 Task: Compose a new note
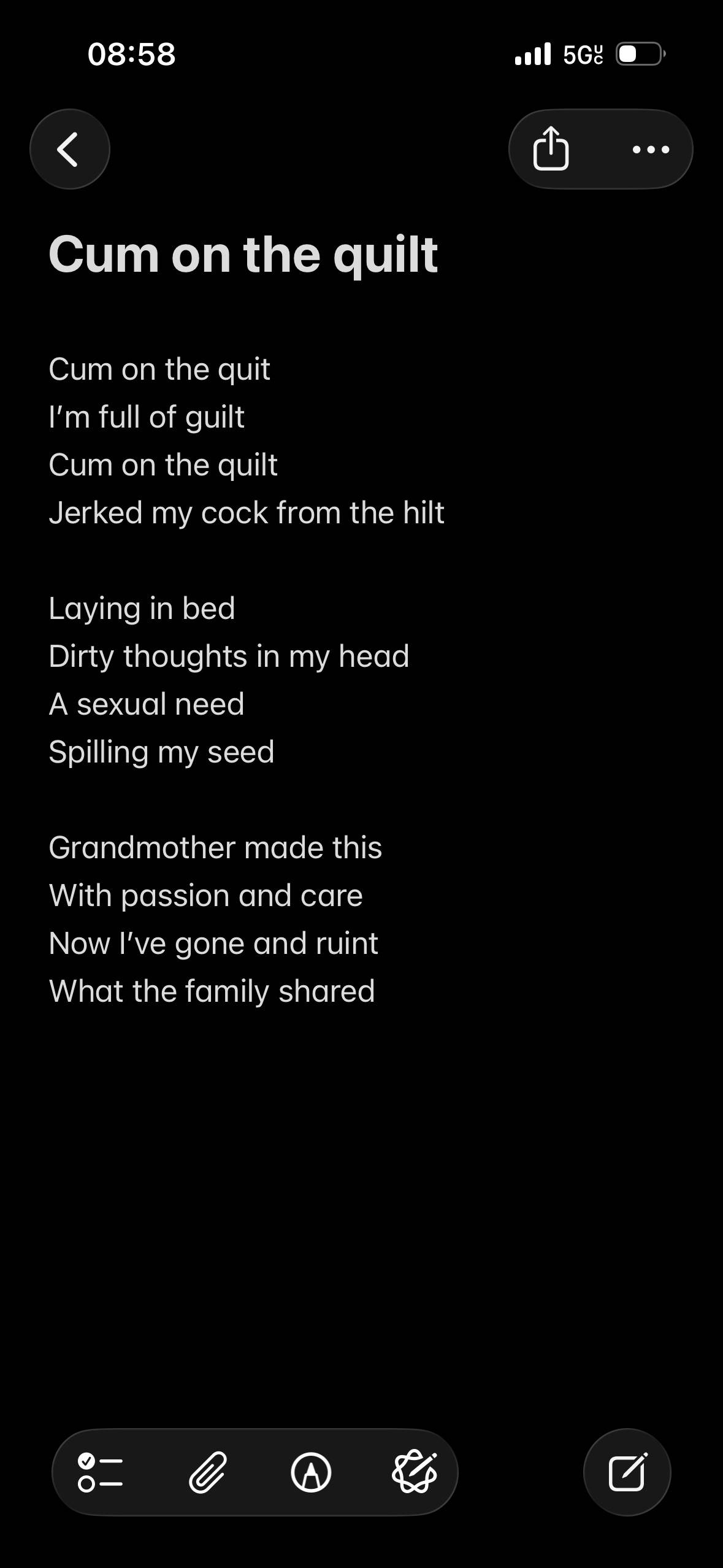pyautogui.click(x=627, y=1472)
